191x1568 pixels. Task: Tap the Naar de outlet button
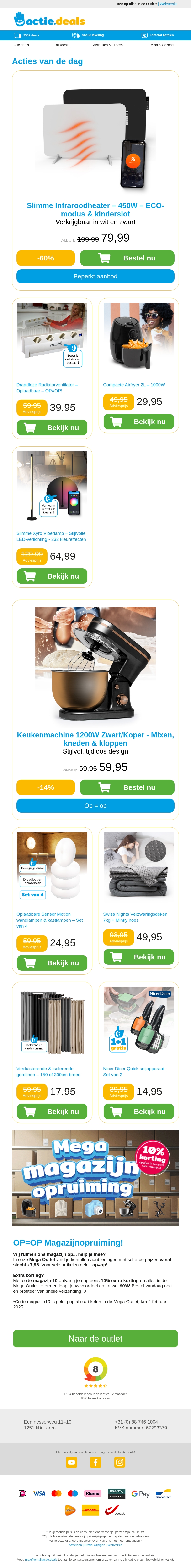click(95, 1339)
